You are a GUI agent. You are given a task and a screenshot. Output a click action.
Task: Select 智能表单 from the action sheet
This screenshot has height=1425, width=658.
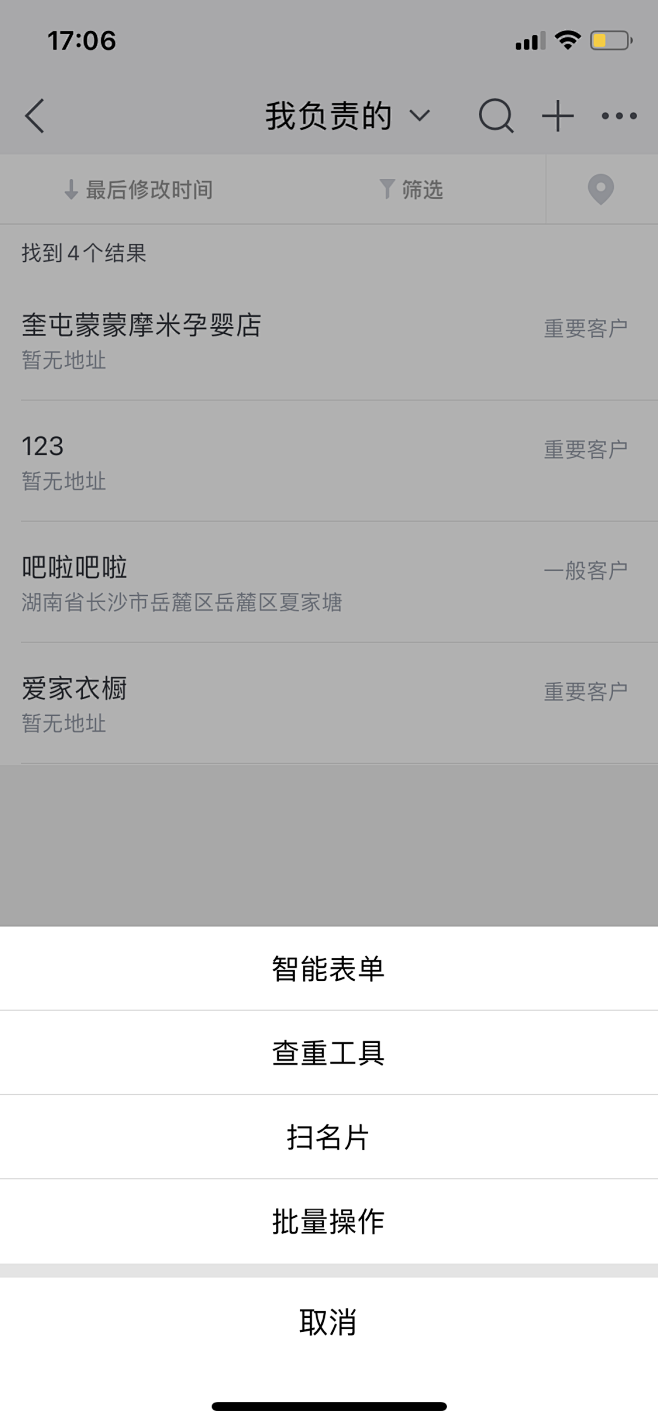click(x=329, y=968)
